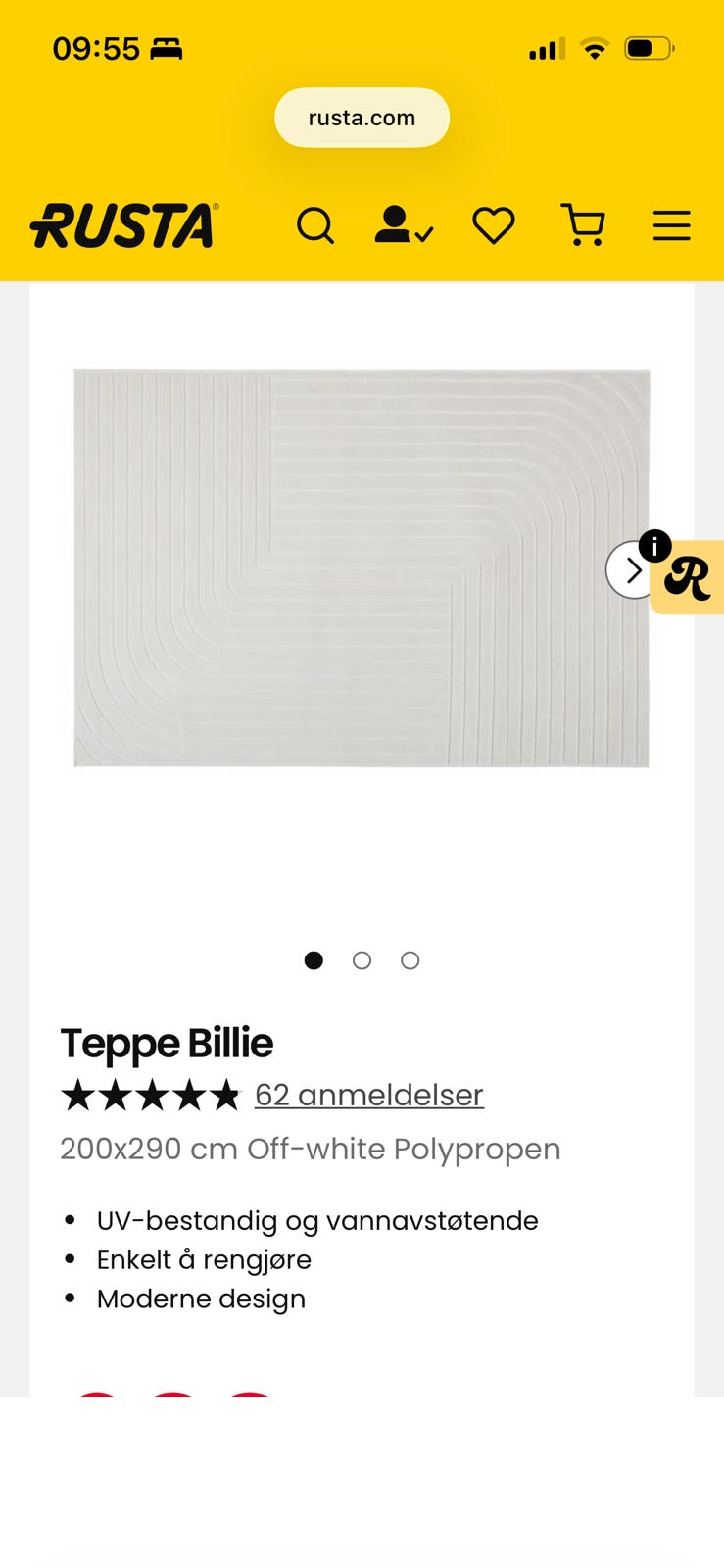Viewport: 724px width, 1568px height.
Task: Open the 62 anmeldelser reviews link
Action: click(x=368, y=1095)
